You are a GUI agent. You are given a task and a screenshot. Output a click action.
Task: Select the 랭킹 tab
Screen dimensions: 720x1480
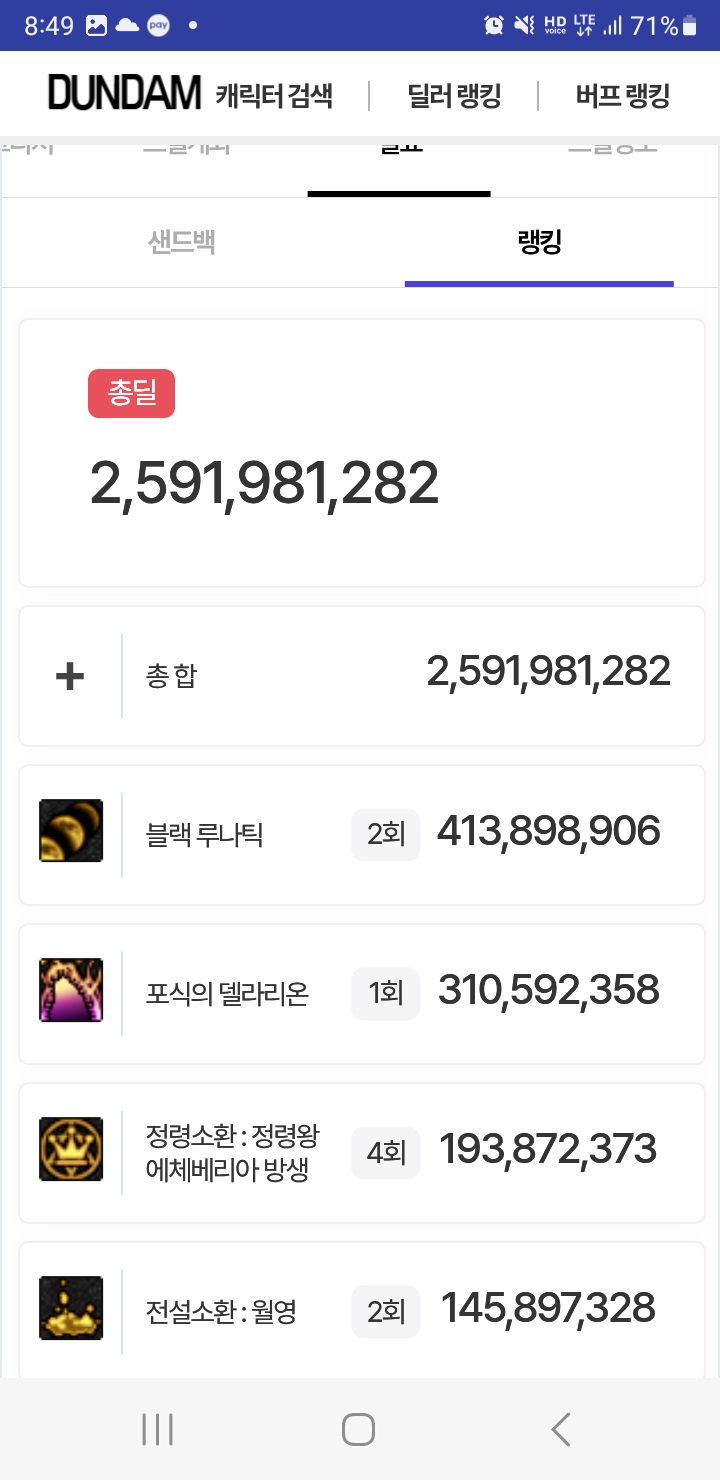click(x=539, y=242)
